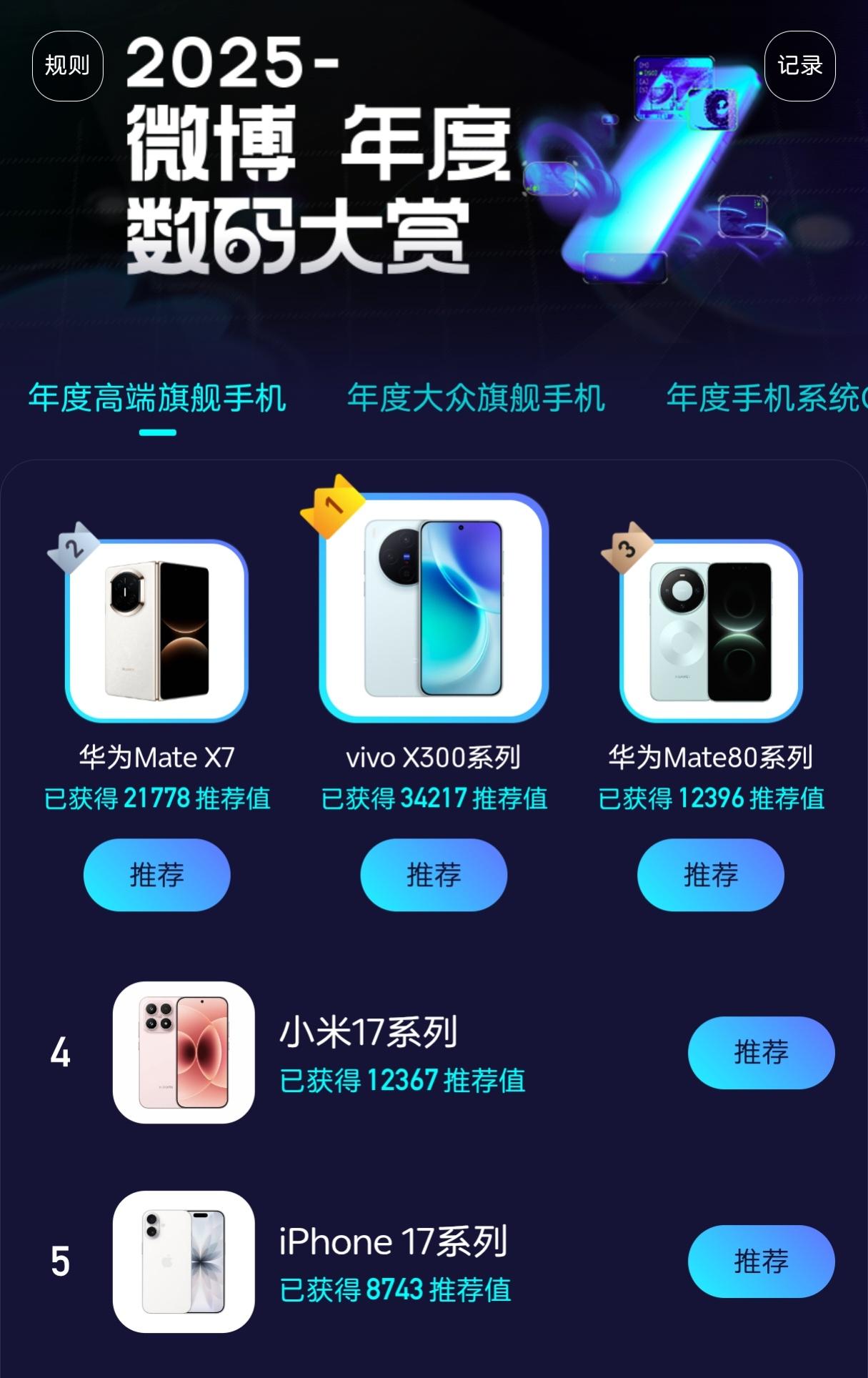Open the 规则 rules circle at top left
Viewport: 868px width, 1378px height.
pos(66,65)
